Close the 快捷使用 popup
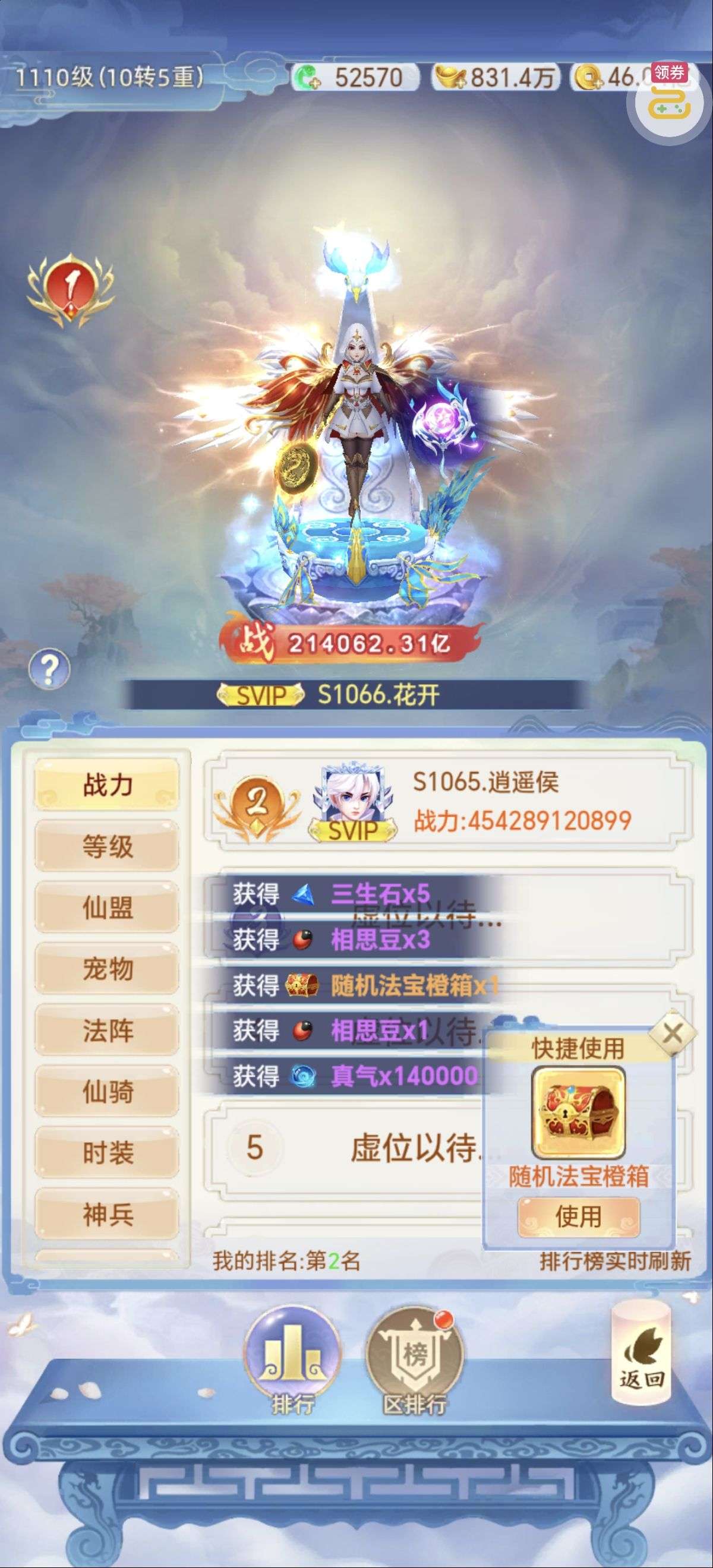This screenshot has height=1568, width=713. click(x=671, y=1033)
